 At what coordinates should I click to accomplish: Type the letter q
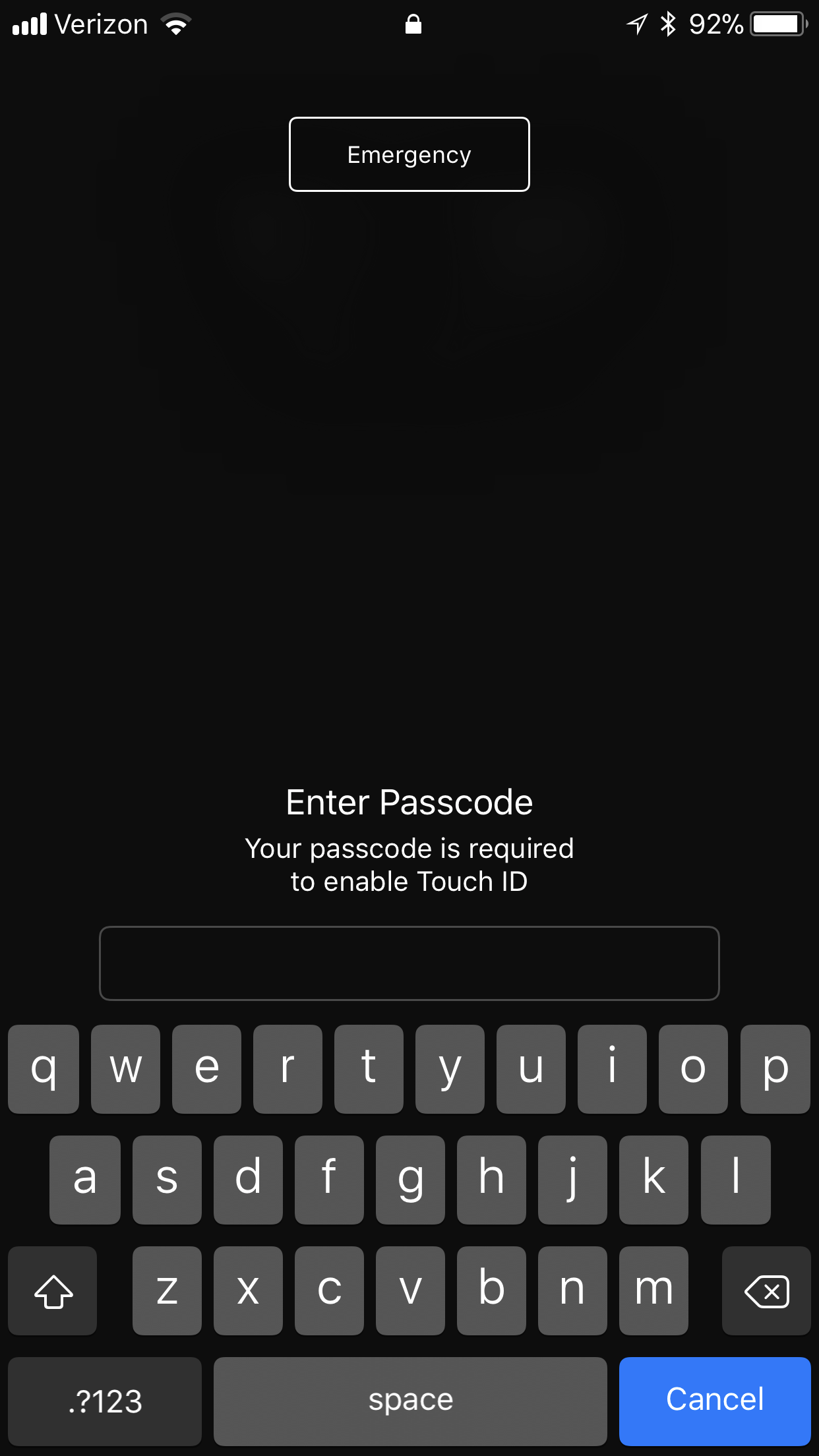(44, 1068)
